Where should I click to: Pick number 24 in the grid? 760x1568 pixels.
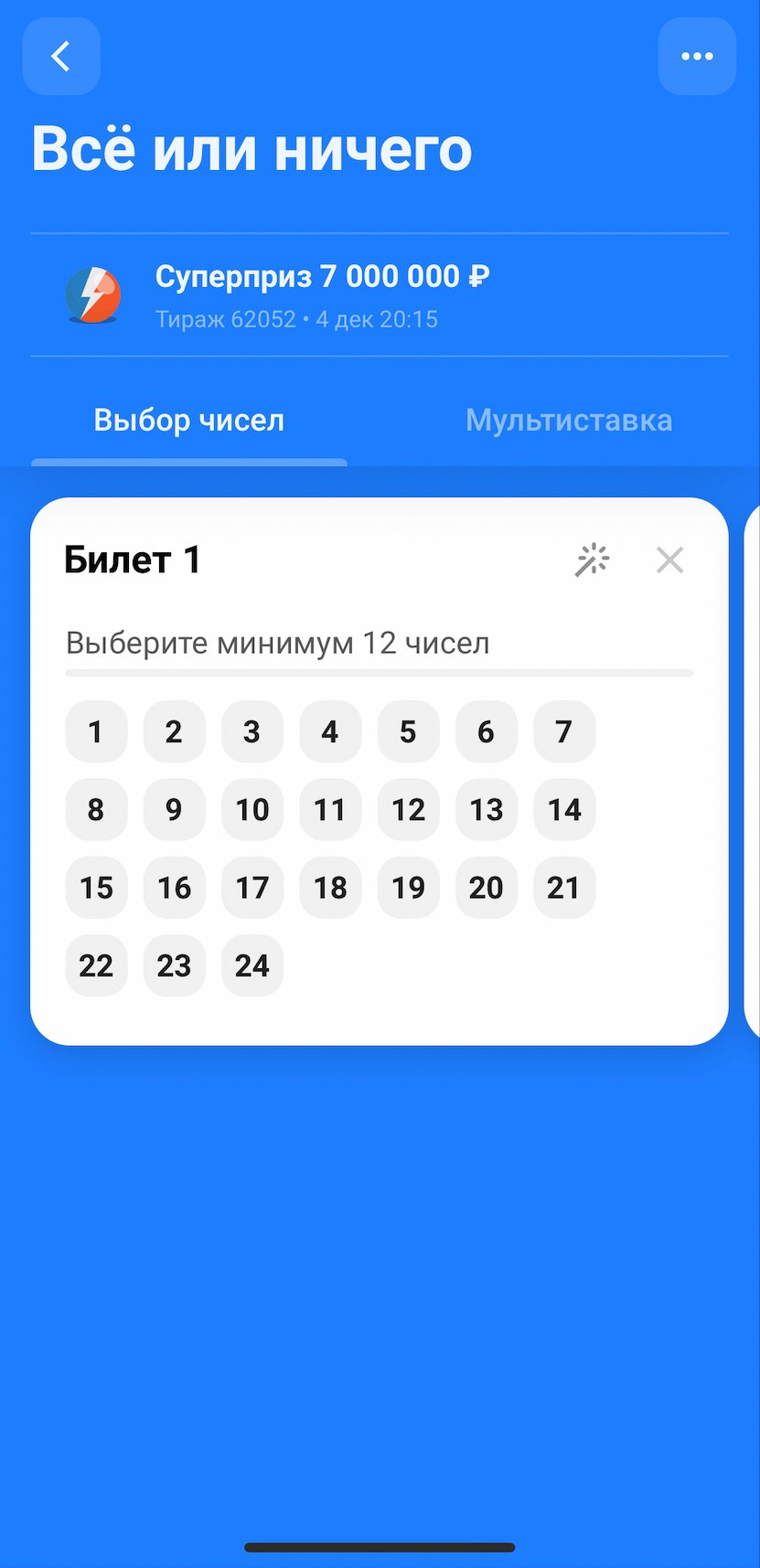252,965
